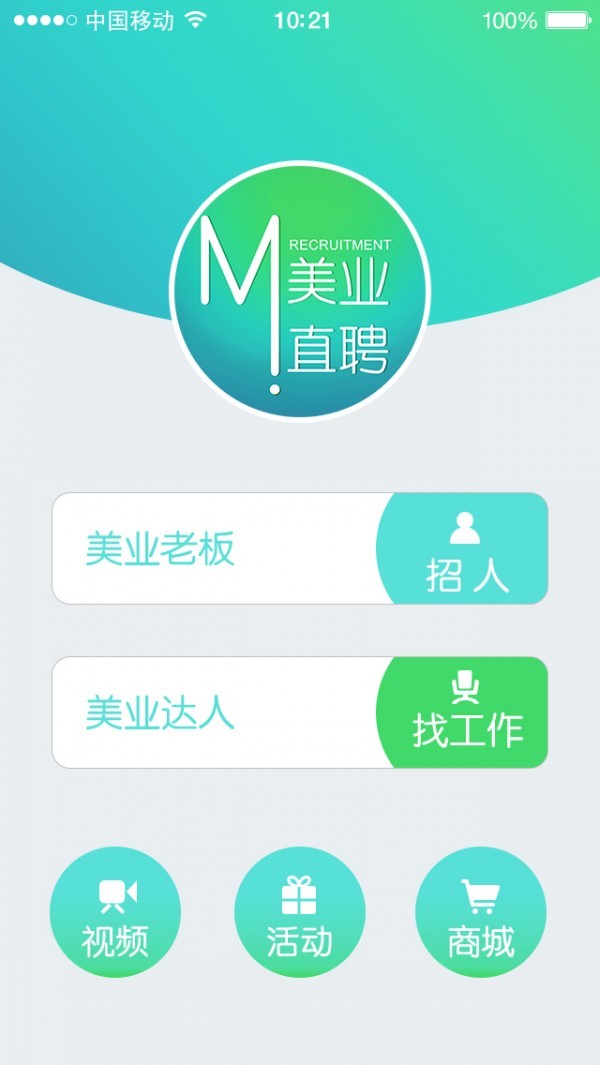The height and width of the screenshot is (1065, 600).
Task: Go to the 商城 shop
Action: click(481, 912)
